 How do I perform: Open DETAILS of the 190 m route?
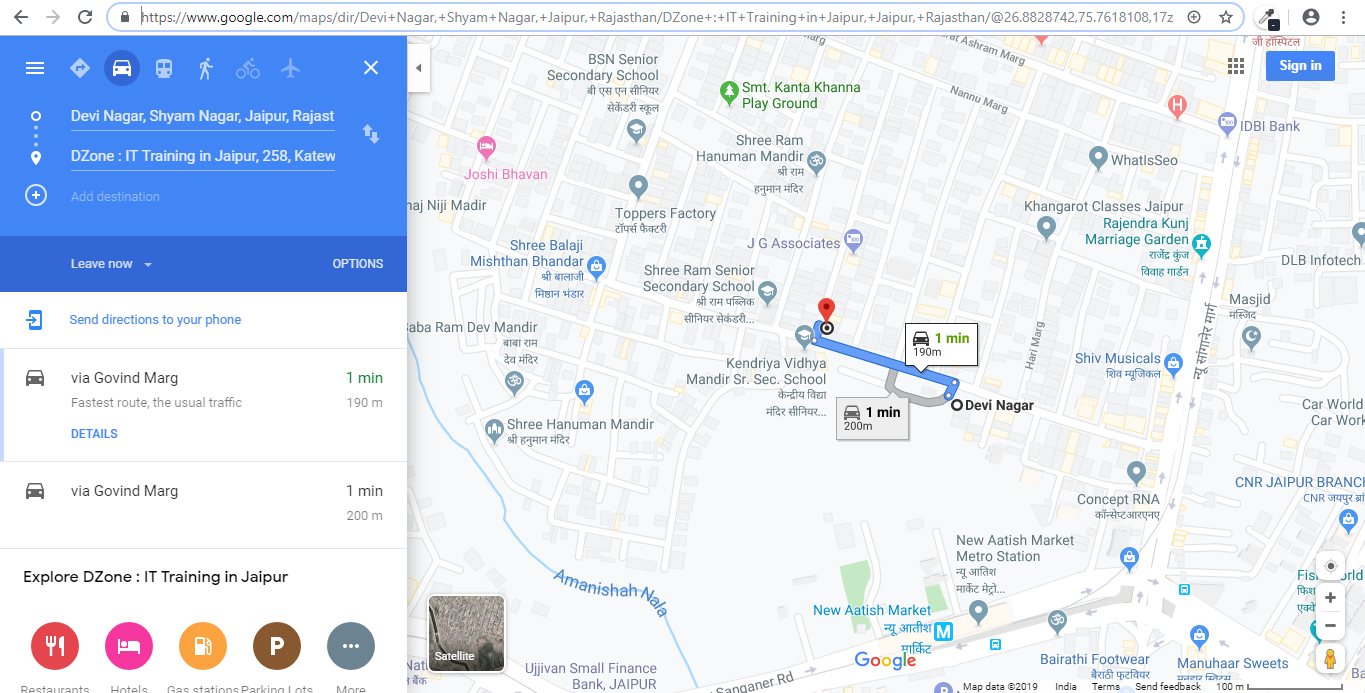pyautogui.click(x=94, y=434)
